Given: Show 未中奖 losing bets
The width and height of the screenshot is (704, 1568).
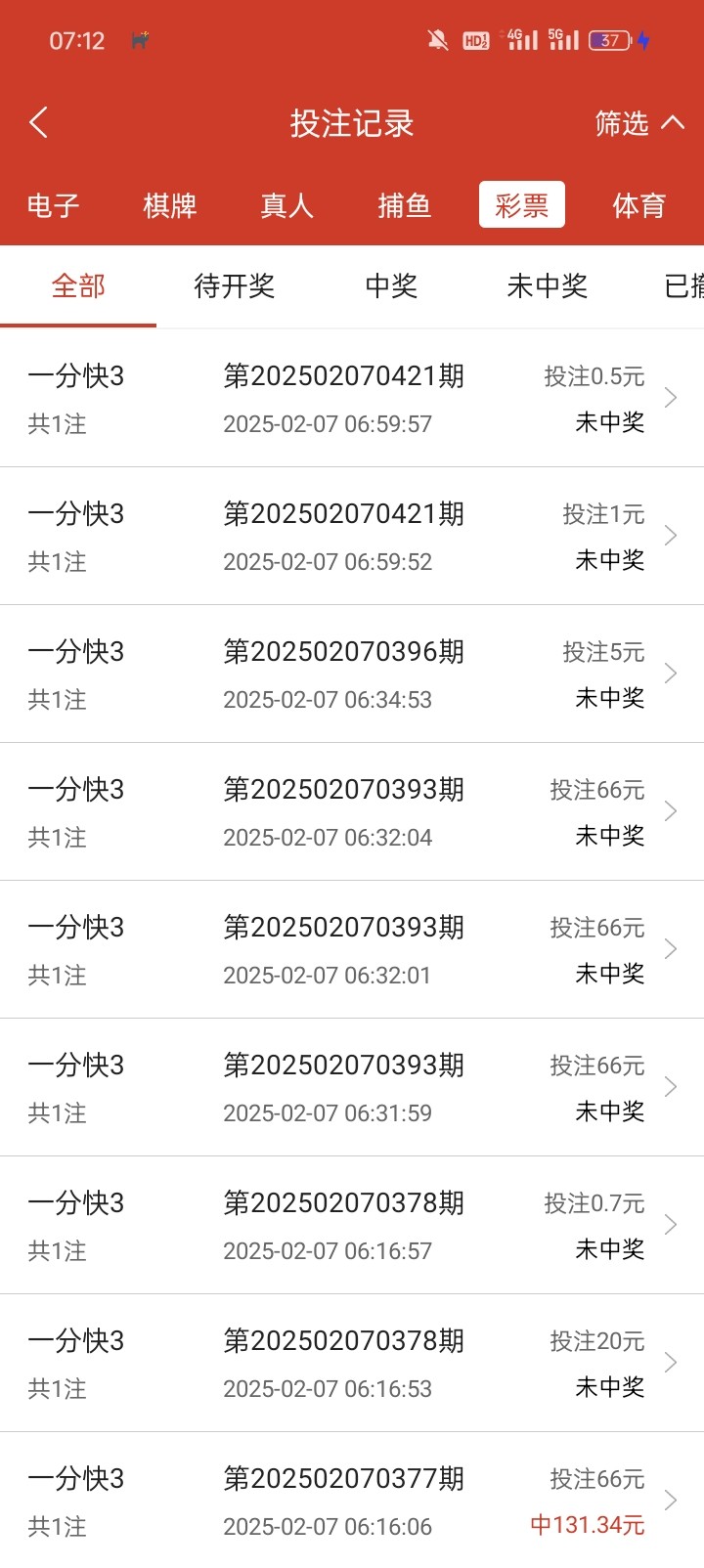Looking at the screenshot, I should (548, 286).
